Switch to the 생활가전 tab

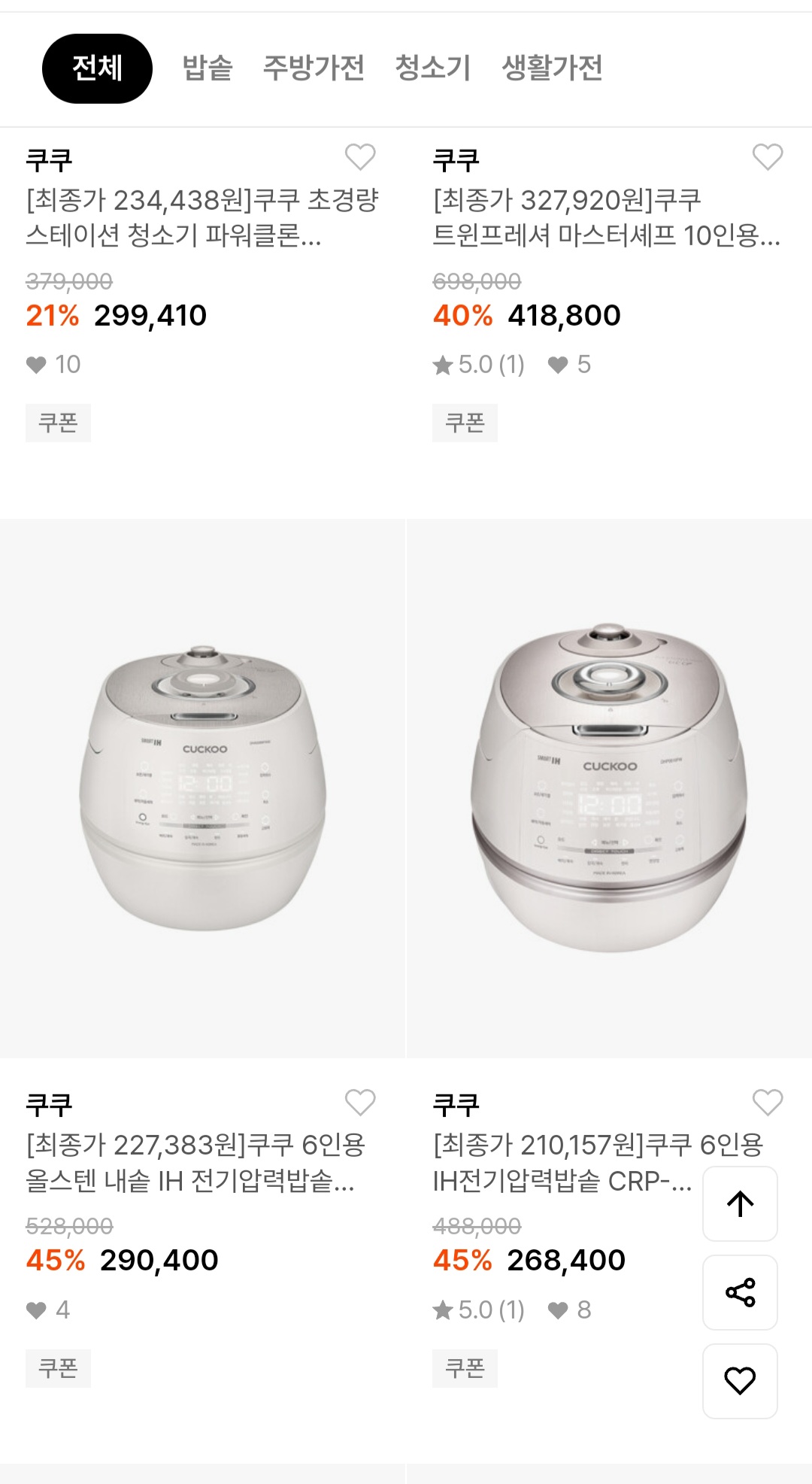552,68
